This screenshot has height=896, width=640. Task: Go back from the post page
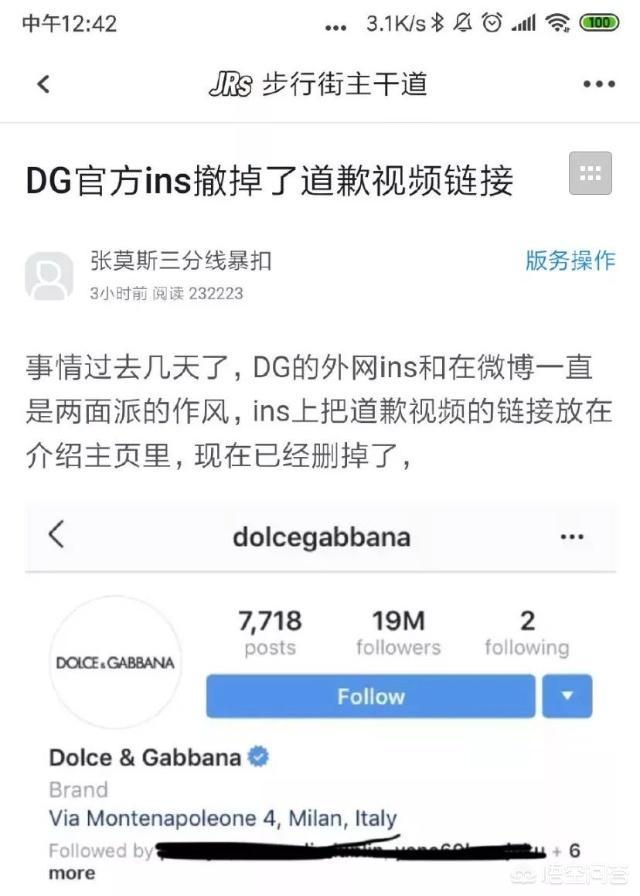(42, 84)
